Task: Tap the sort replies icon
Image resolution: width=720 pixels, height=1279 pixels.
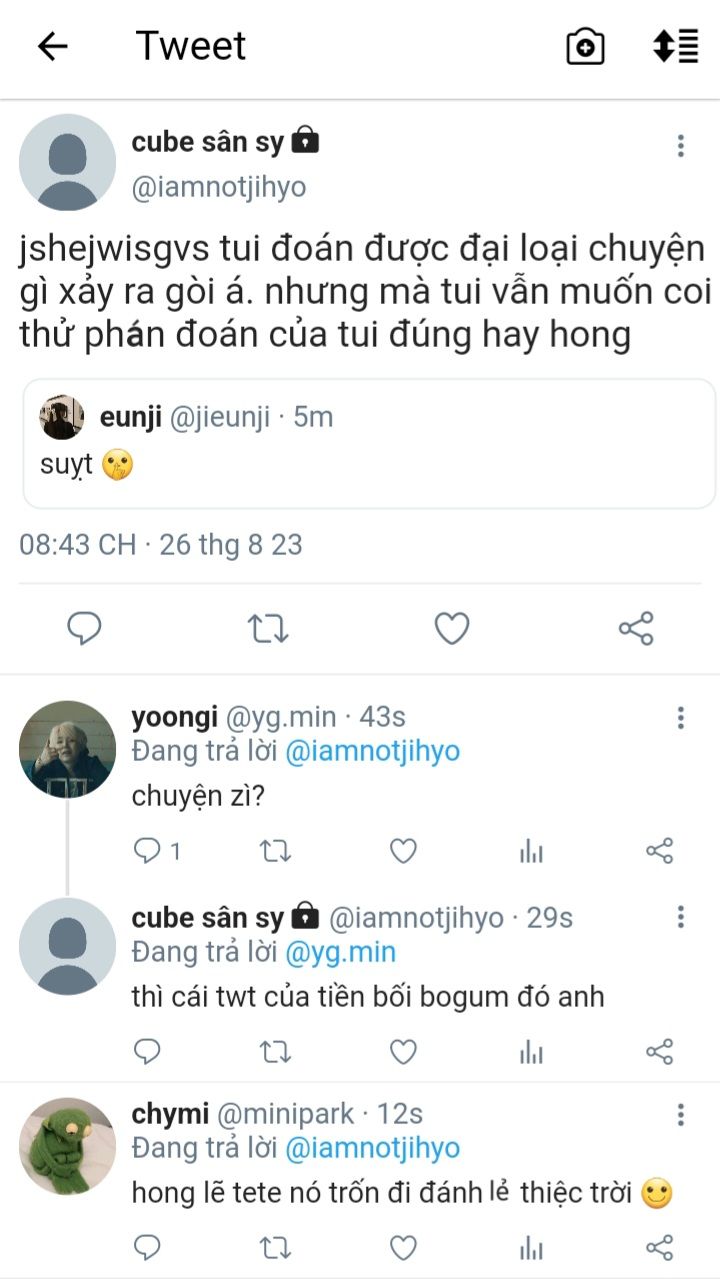Action: (675, 46)
